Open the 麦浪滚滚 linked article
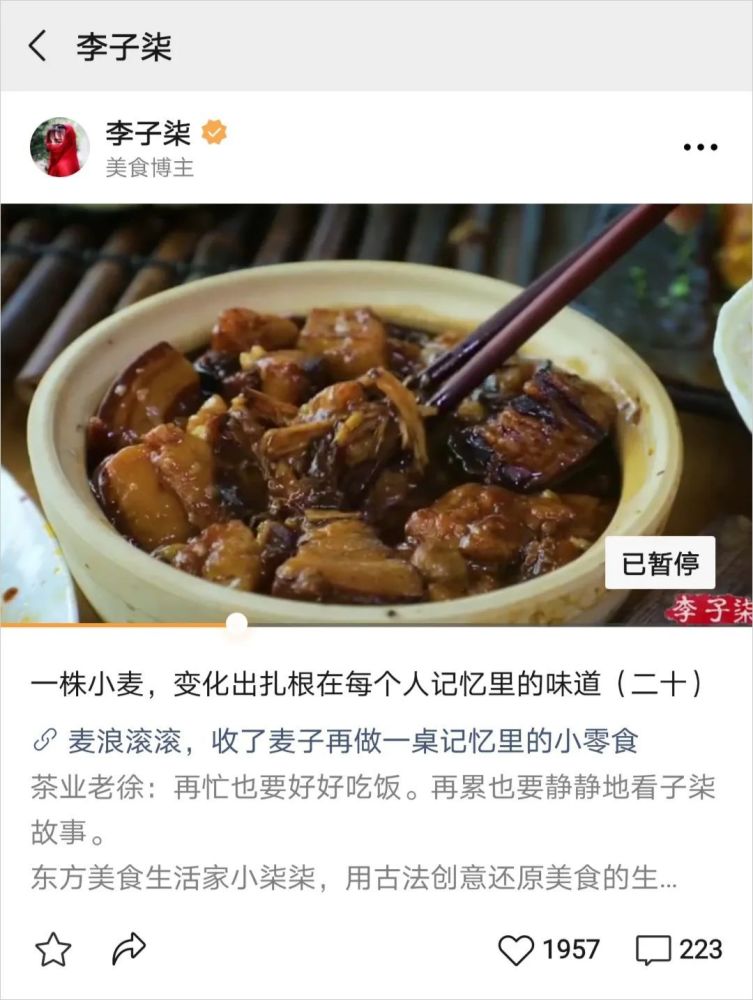 pos(352,741)
